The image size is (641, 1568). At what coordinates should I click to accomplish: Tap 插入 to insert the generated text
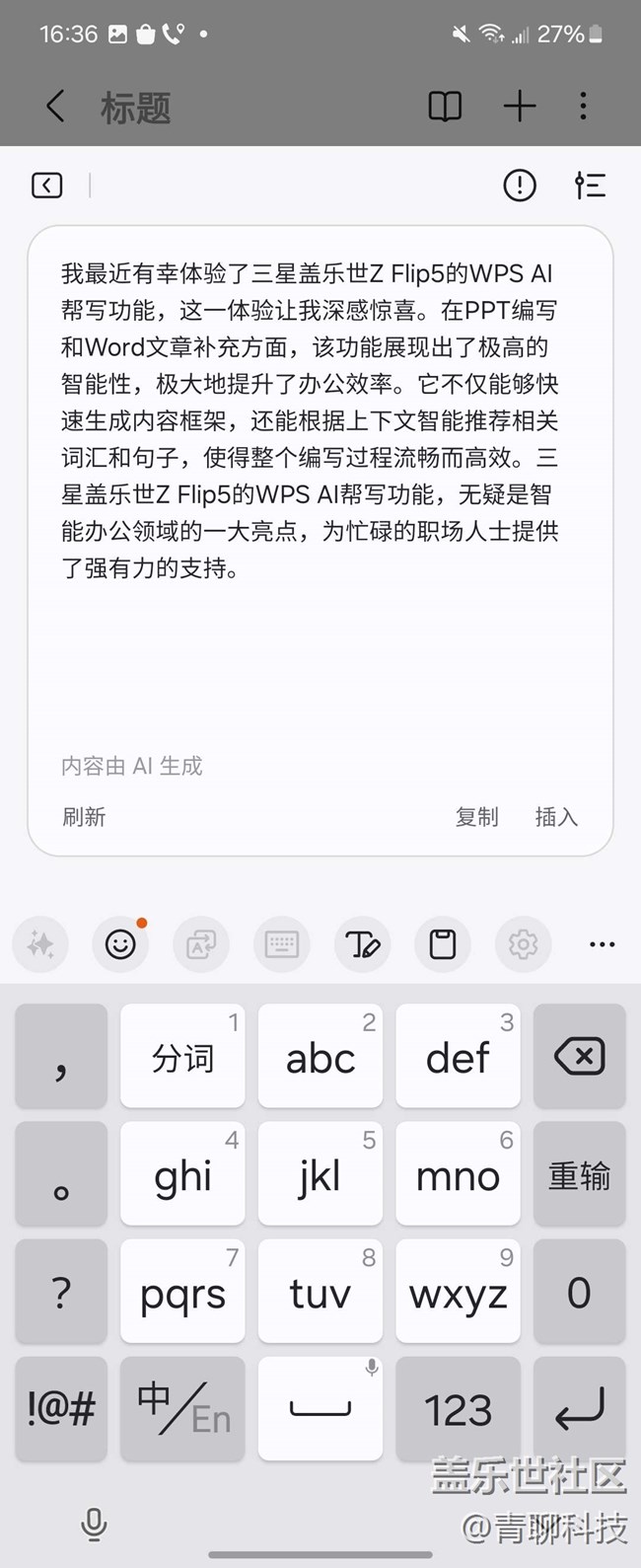(x=556, y=817)
